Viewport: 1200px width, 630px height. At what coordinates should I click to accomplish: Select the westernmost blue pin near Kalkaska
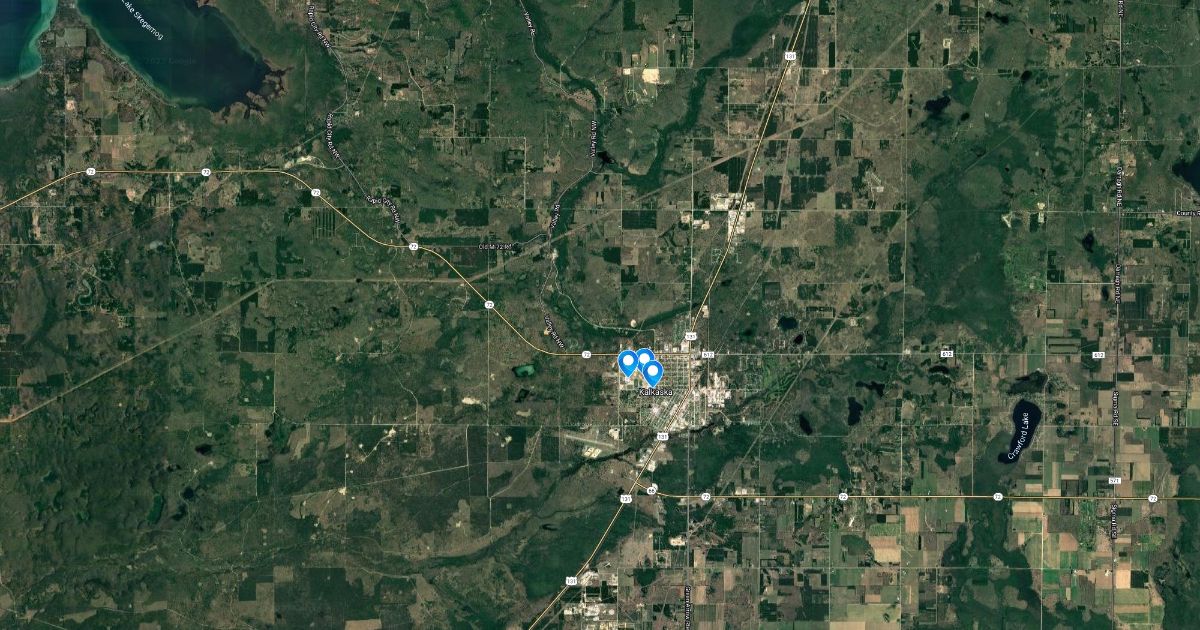click(627, 362)
